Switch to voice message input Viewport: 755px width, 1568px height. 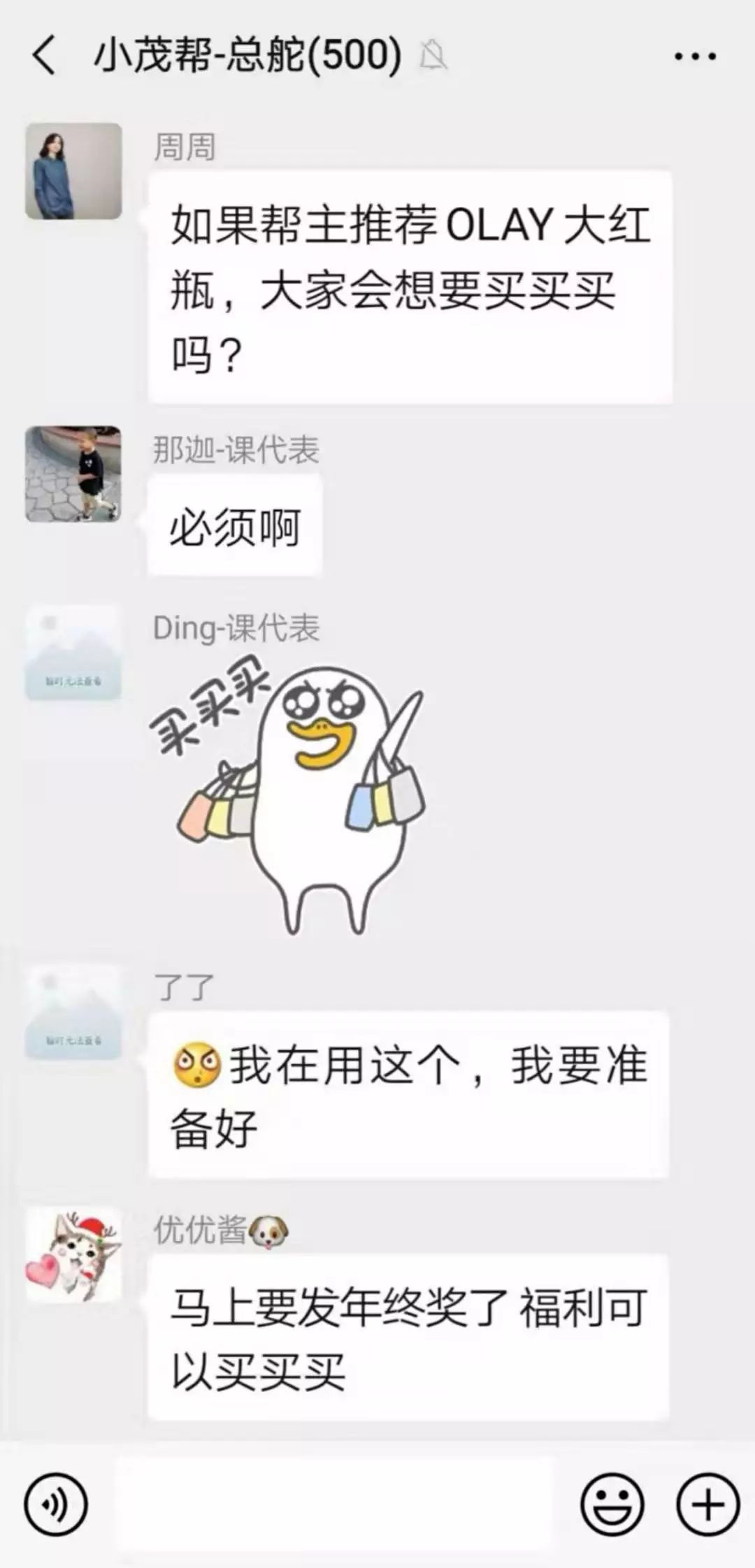click(56, 1504)
